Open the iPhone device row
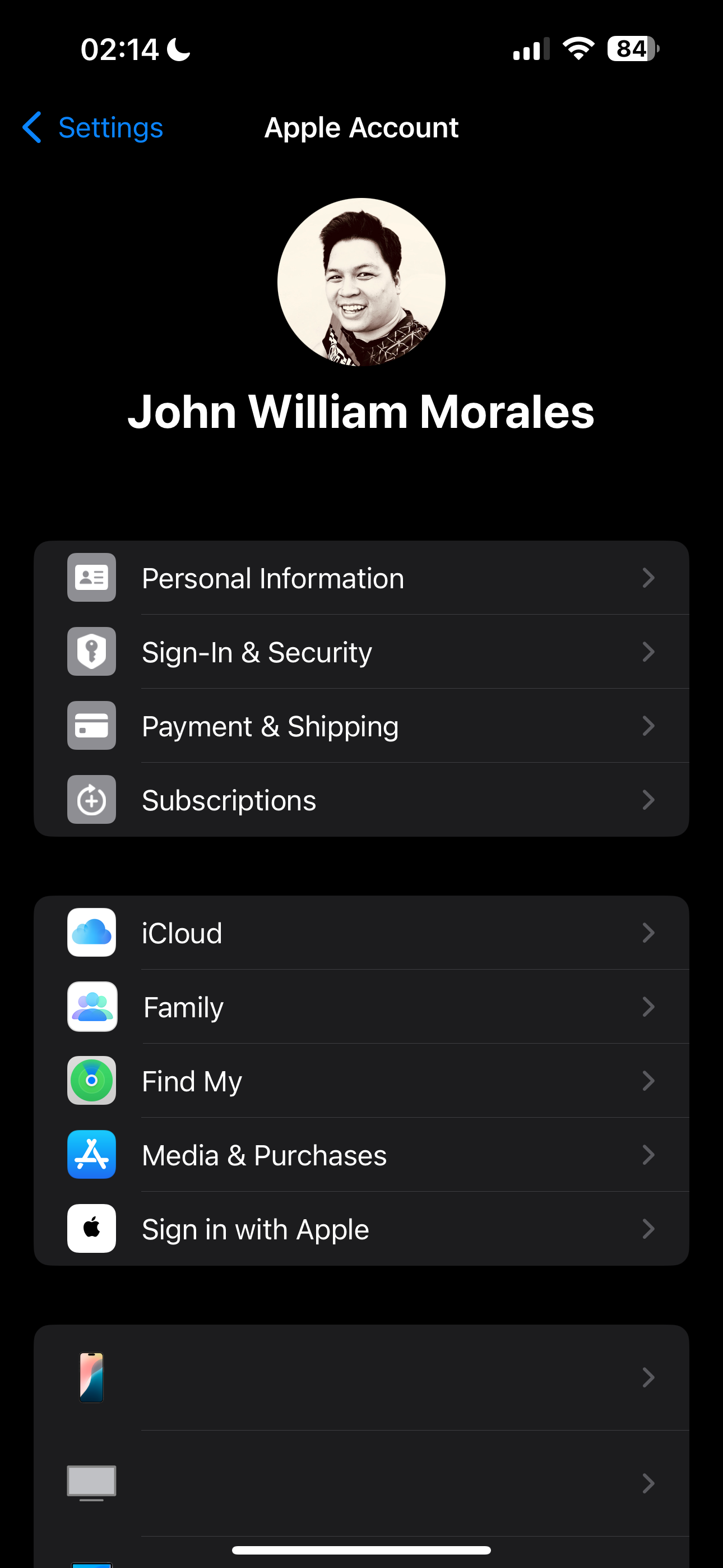This screenshot has width=723, height=1568. (361, 1377)
